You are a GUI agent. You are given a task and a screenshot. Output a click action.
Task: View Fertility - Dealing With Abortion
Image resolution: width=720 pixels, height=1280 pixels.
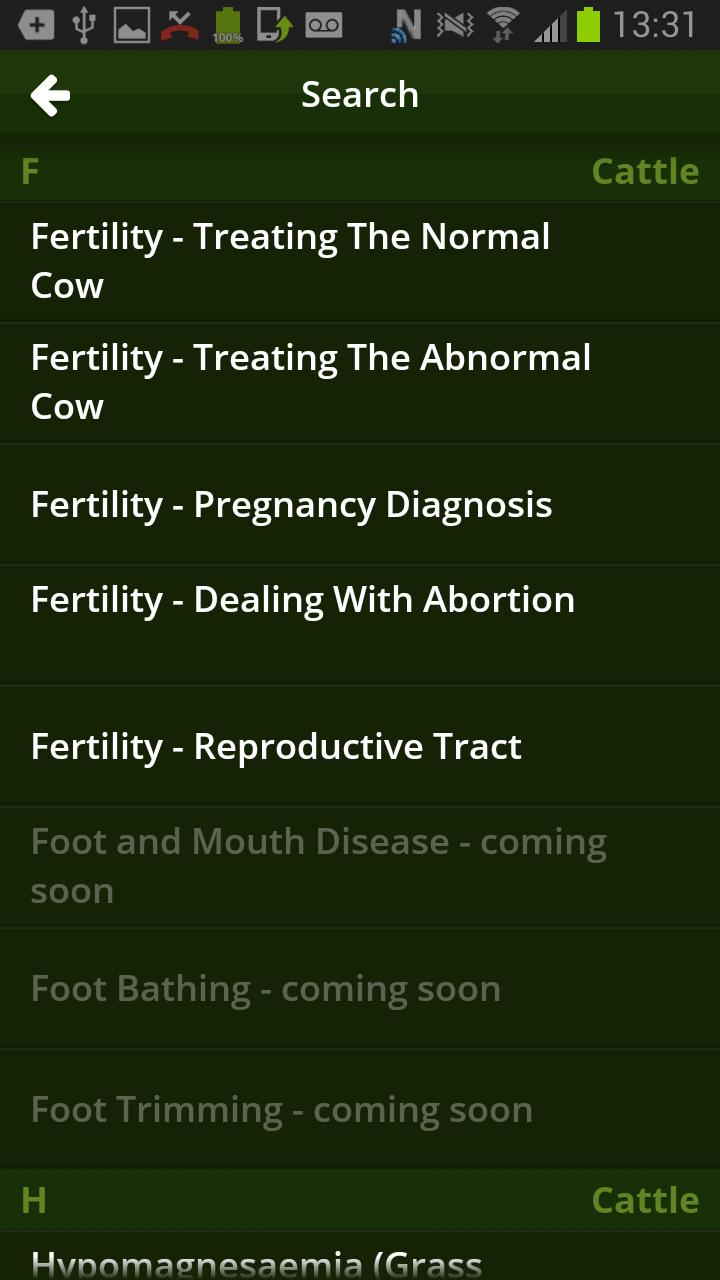(303, 600)
